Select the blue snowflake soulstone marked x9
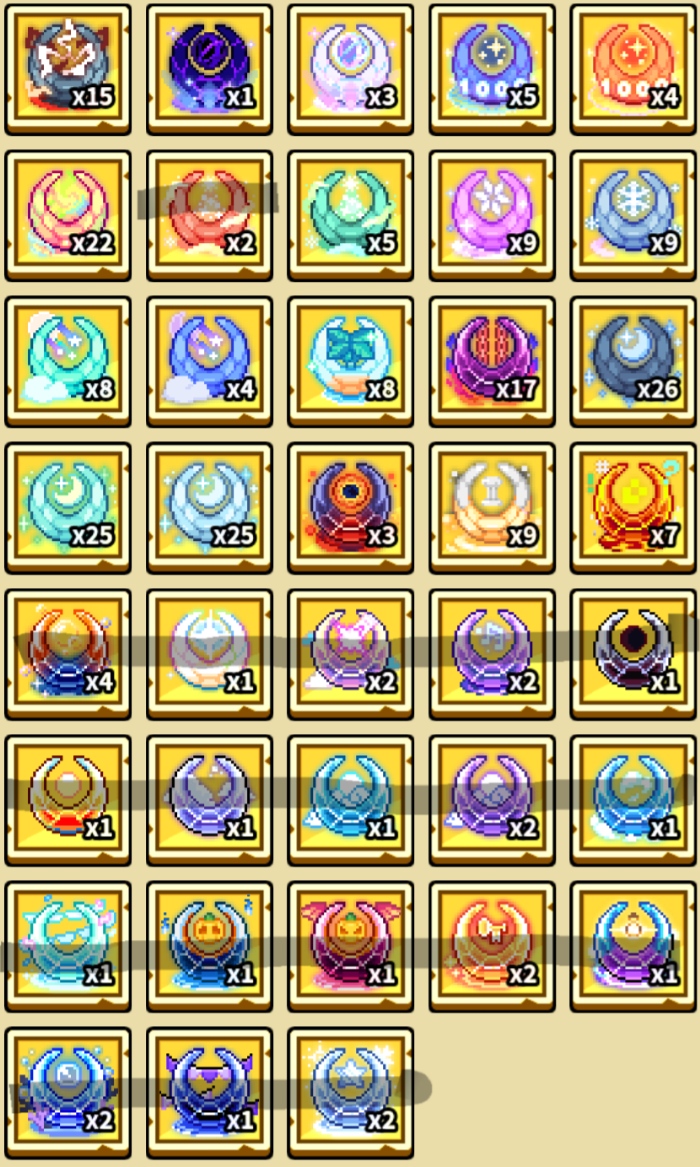The image size is (700, 1167). [633, 214]
